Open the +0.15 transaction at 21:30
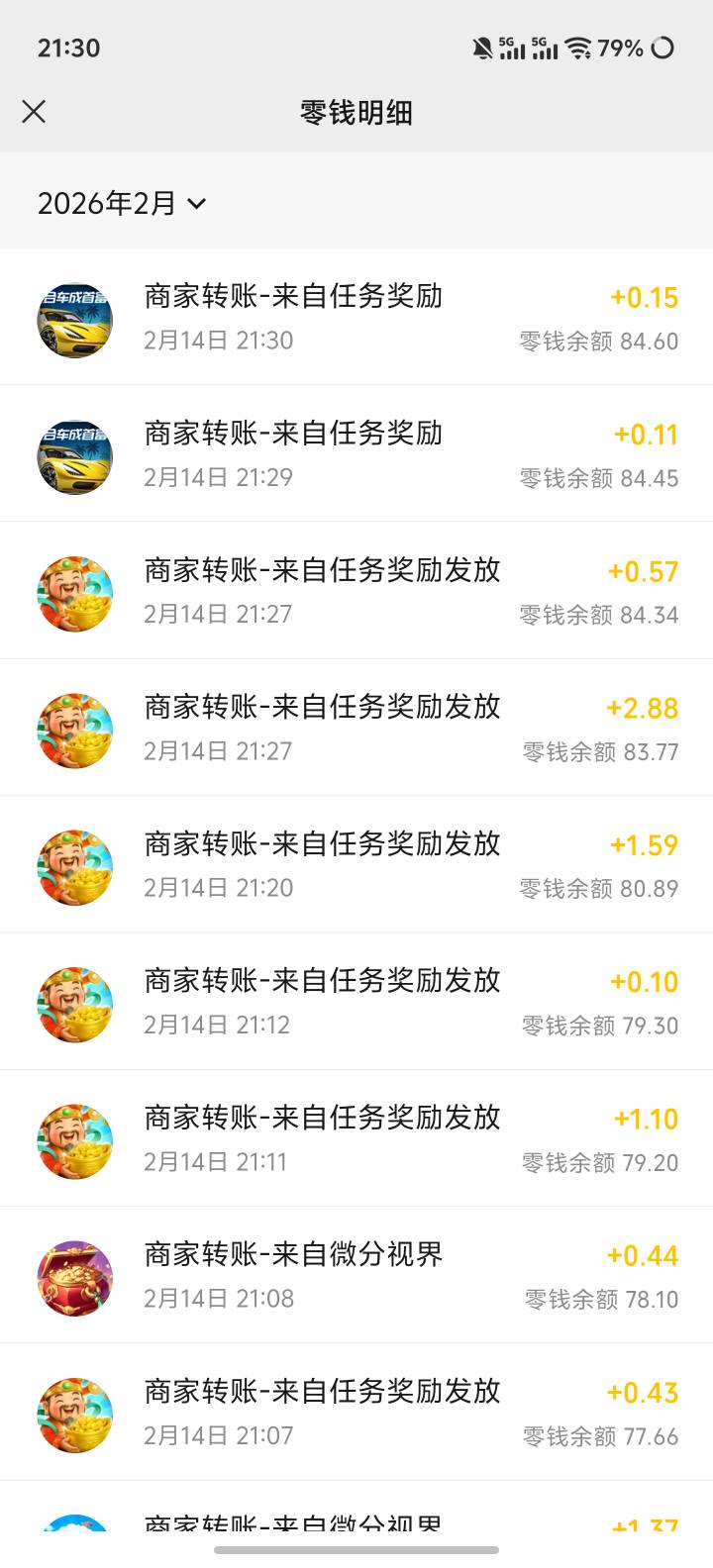Image resolution: width=713 pixels, height=1568 pixels. tap(356, 317)
